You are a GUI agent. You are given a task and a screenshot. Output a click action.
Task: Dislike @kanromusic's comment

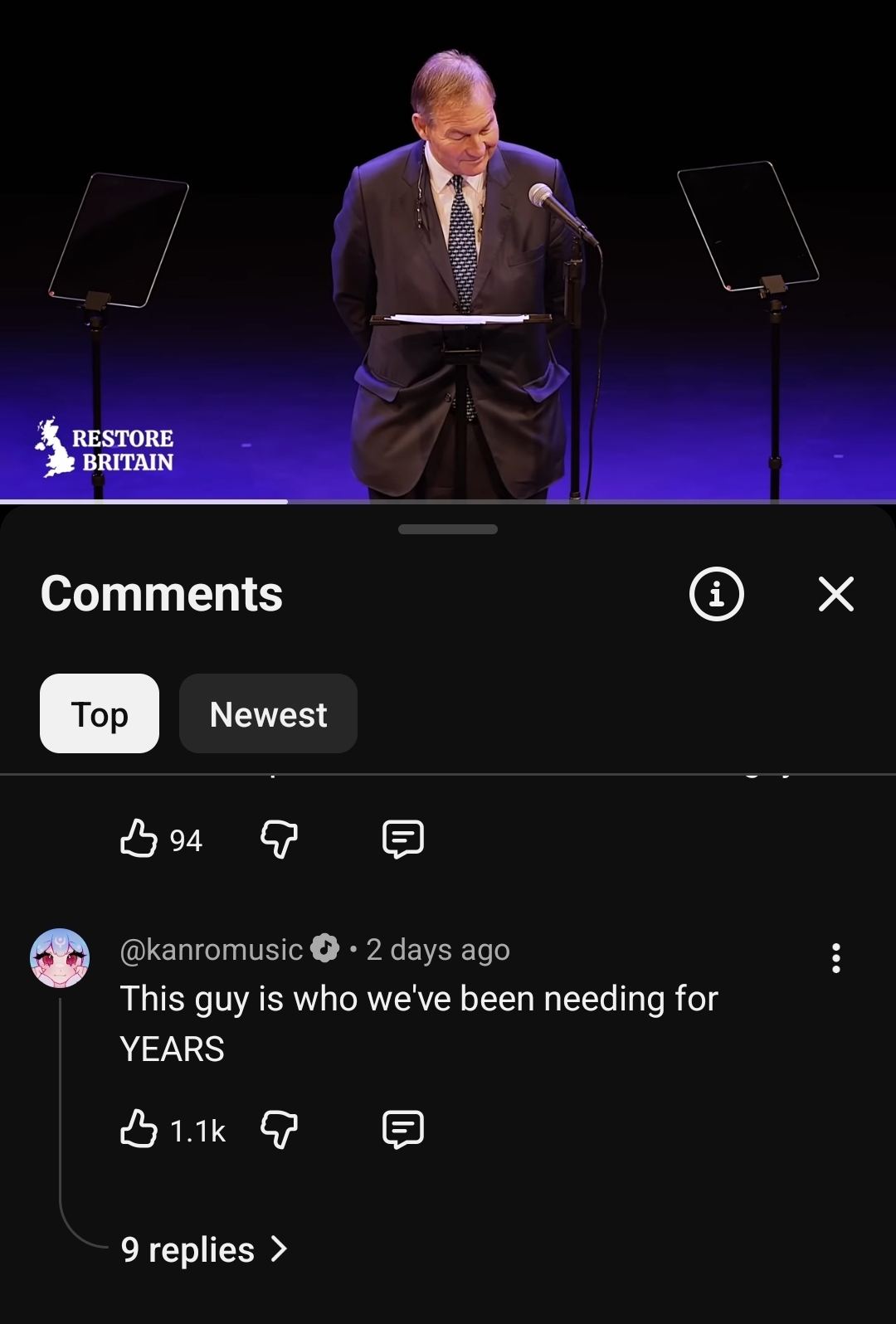(279, 1129)
